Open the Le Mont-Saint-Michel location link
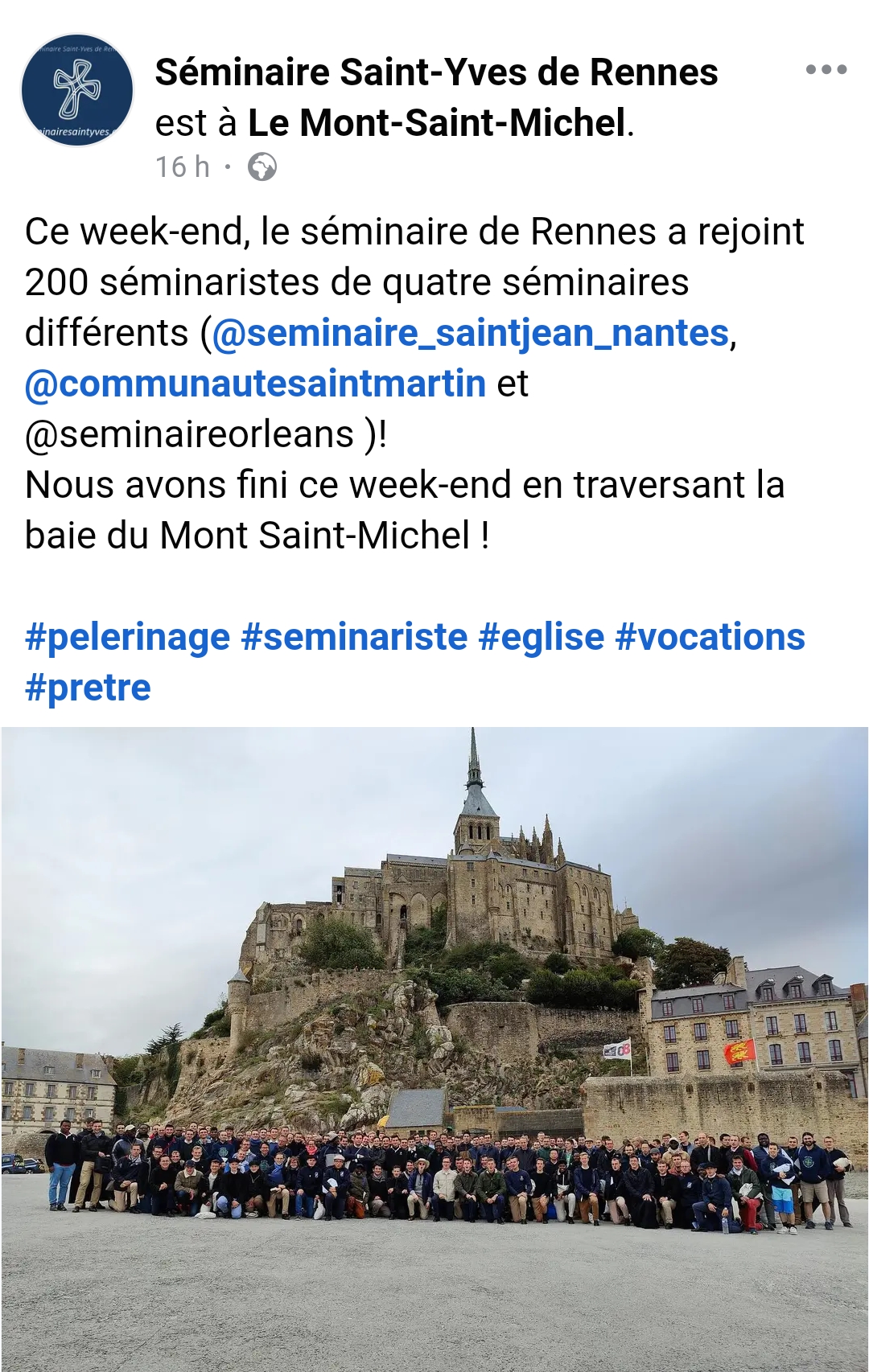869x1372 pixels. pyautogui.click(x=436, y=123)
